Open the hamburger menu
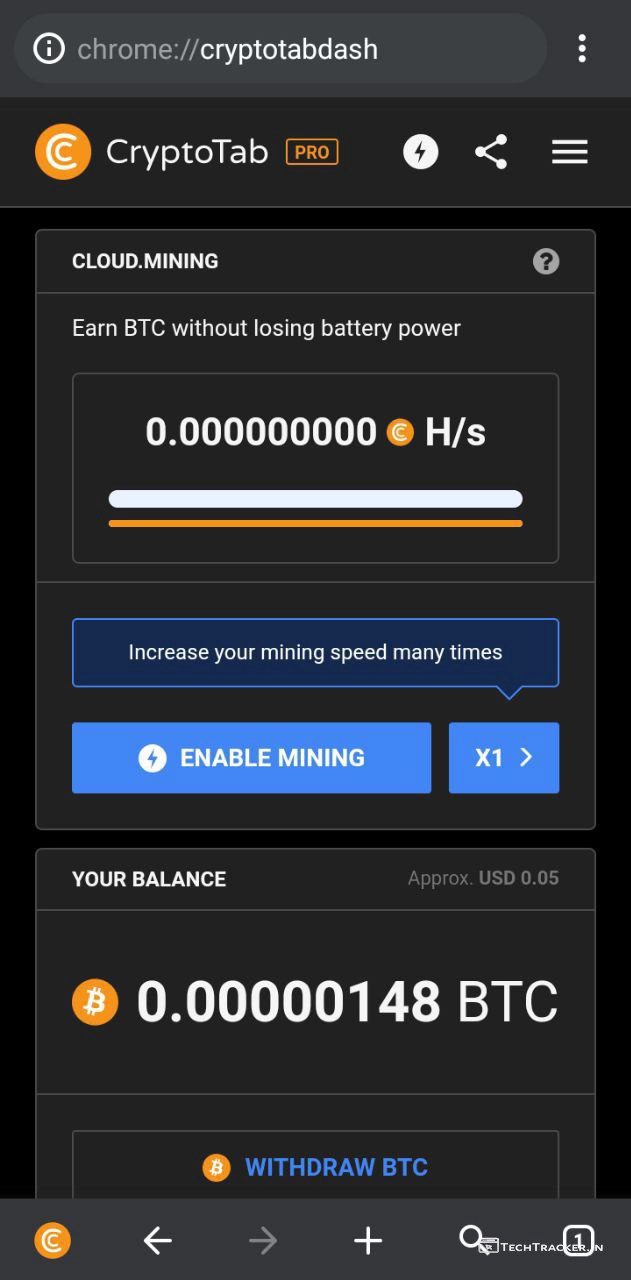The width and height of the screenshot is (631, 1280). tap(569, 152)
